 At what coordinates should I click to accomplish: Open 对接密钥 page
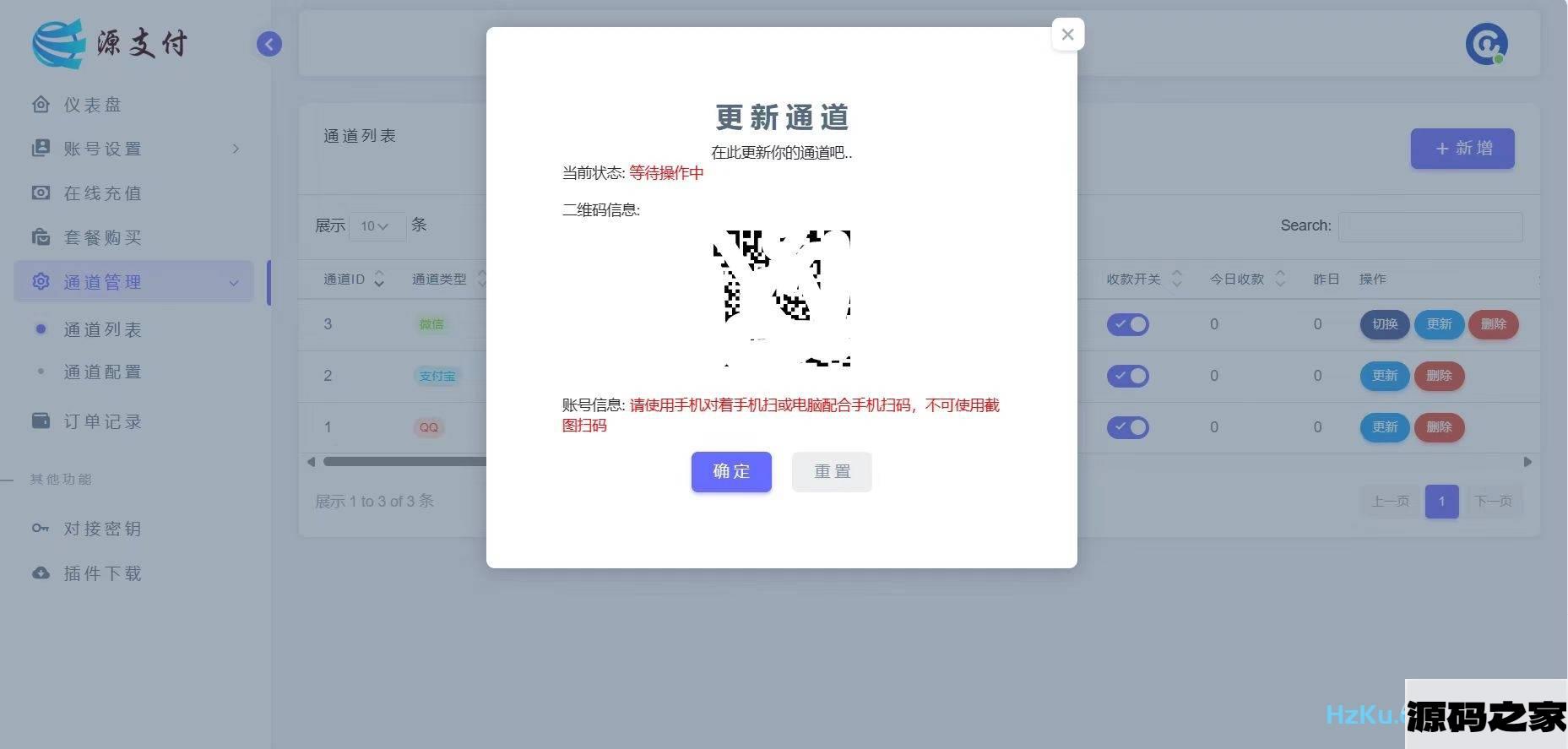tap(102, 529)
